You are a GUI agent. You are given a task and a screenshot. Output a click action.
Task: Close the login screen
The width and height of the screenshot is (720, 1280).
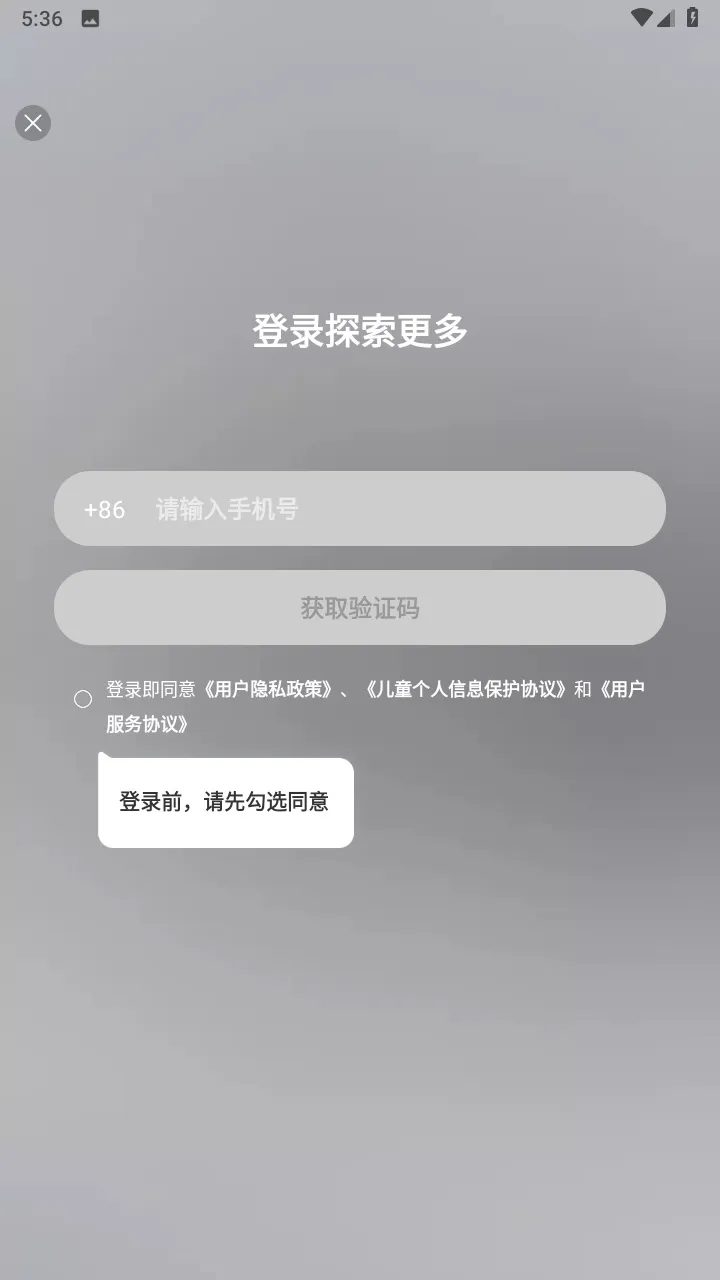click(33, 123)
